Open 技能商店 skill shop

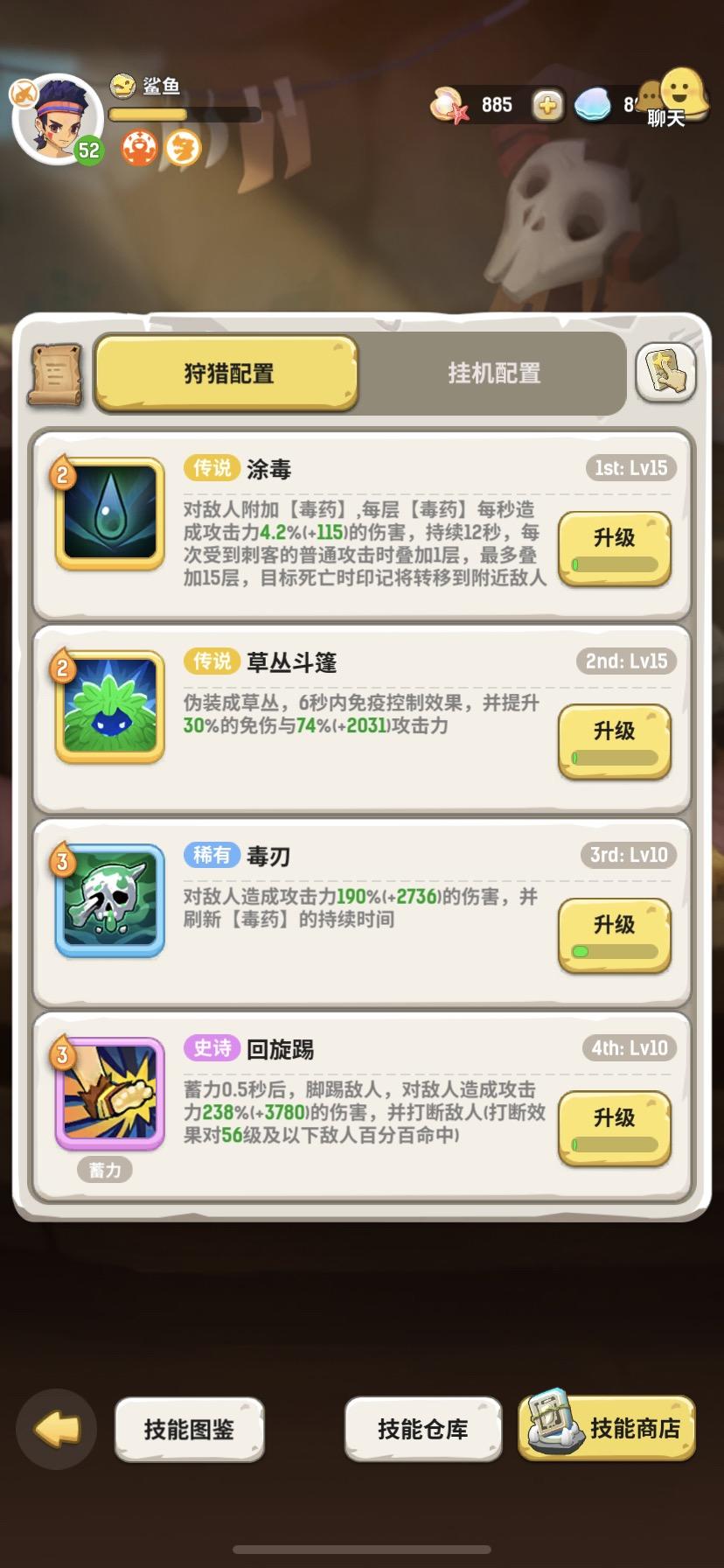tap(607, 1428)
